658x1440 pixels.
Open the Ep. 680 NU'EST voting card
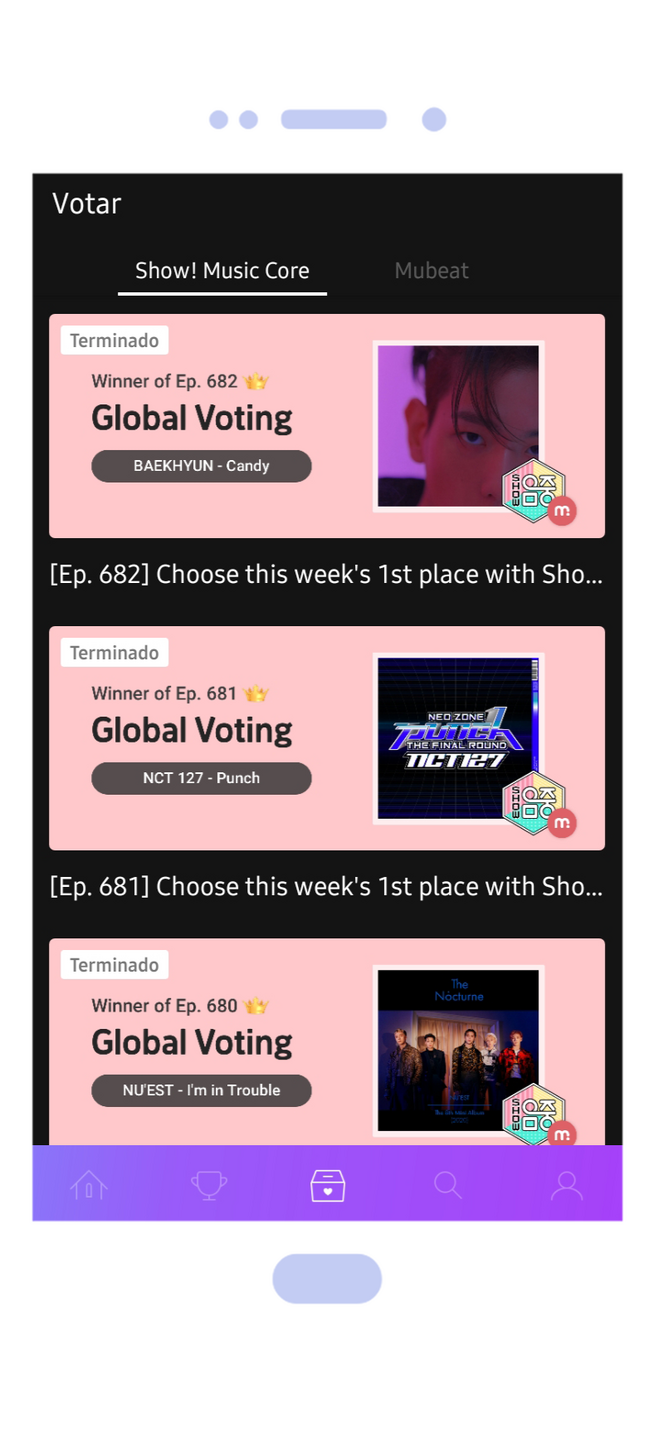pyautogui.click(x=327, y=1042)
